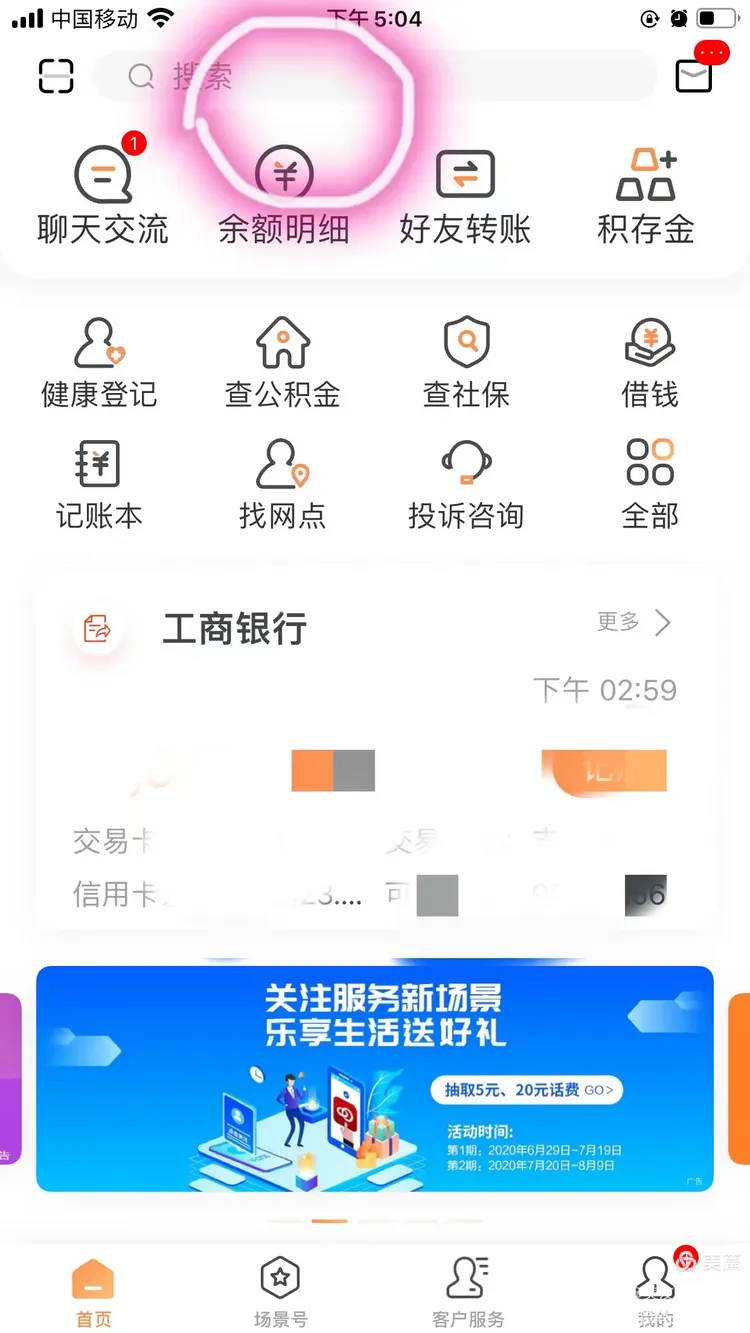The image size is (750, 1333).
Task: Open the QR scan icon top left
Action: pos(55,76)
